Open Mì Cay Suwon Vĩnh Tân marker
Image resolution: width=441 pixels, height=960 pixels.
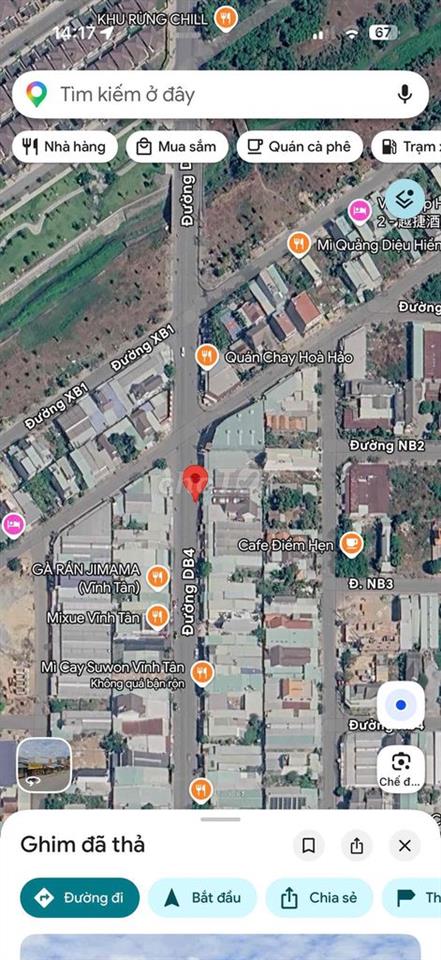202,672
